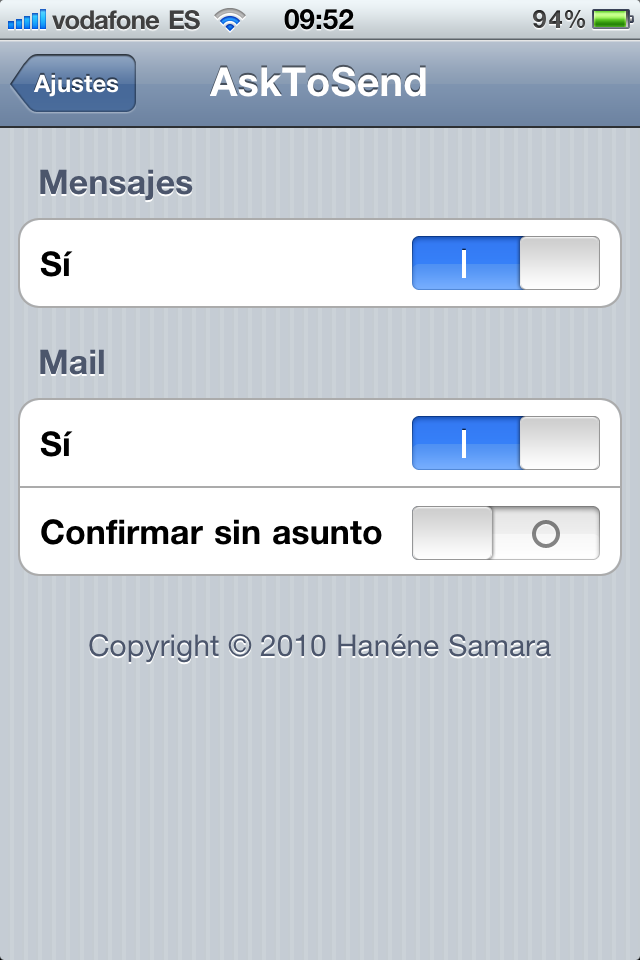Disable the Mail Sí switch
640x960 pixels.
pos(506,443)
